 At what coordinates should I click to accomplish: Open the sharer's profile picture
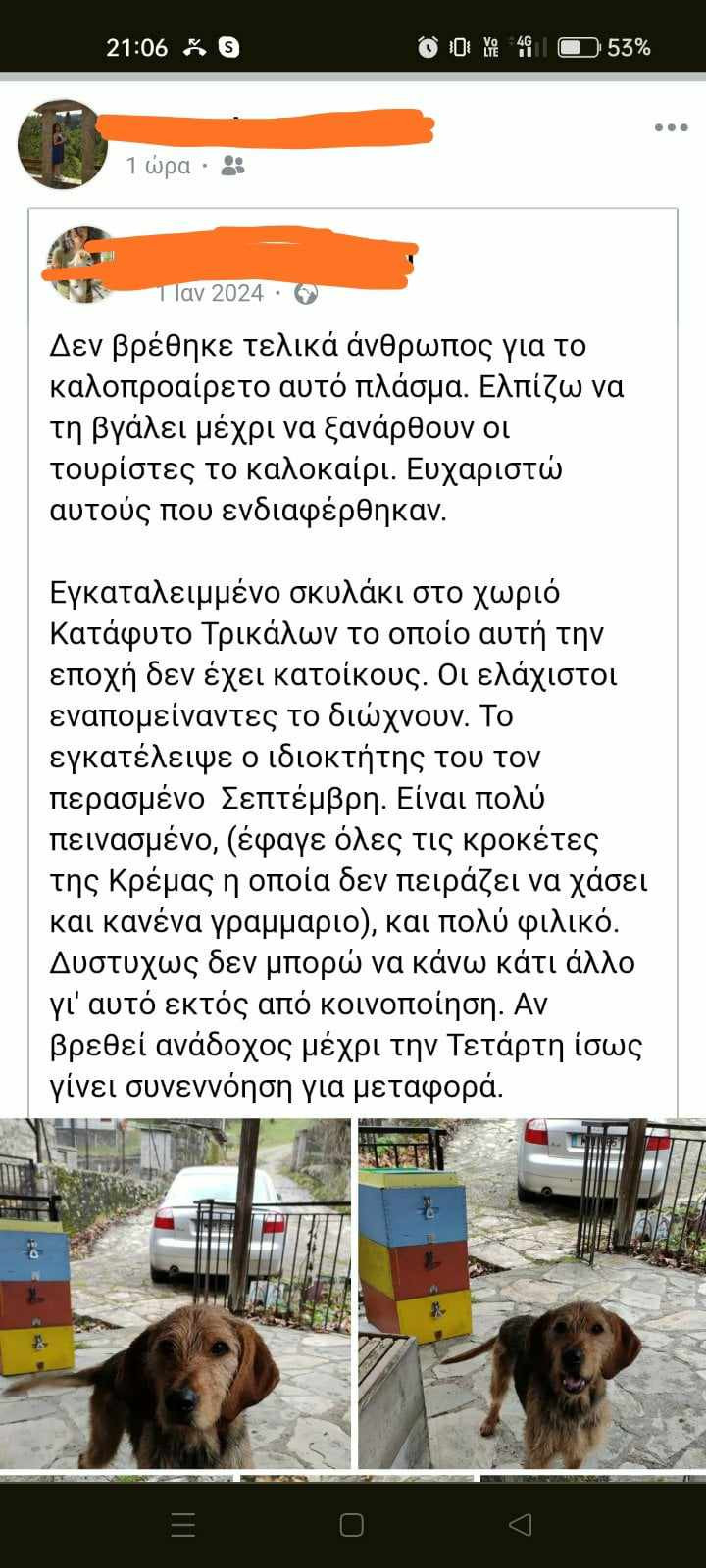point(62,143)
